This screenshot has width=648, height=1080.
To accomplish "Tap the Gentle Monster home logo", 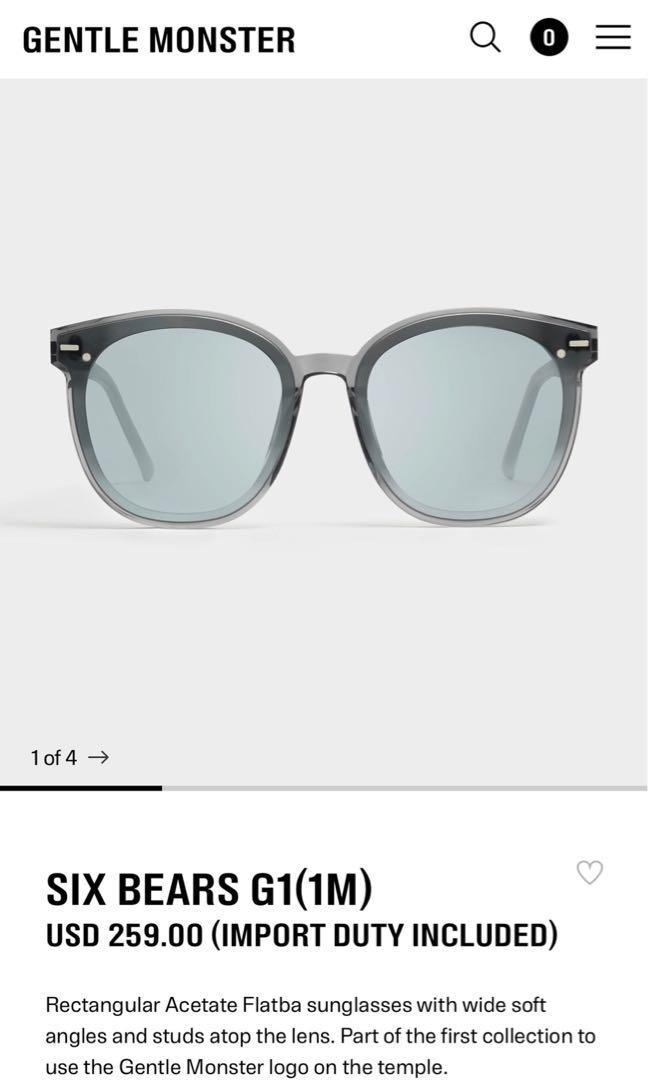I will (x=159, y=40).
